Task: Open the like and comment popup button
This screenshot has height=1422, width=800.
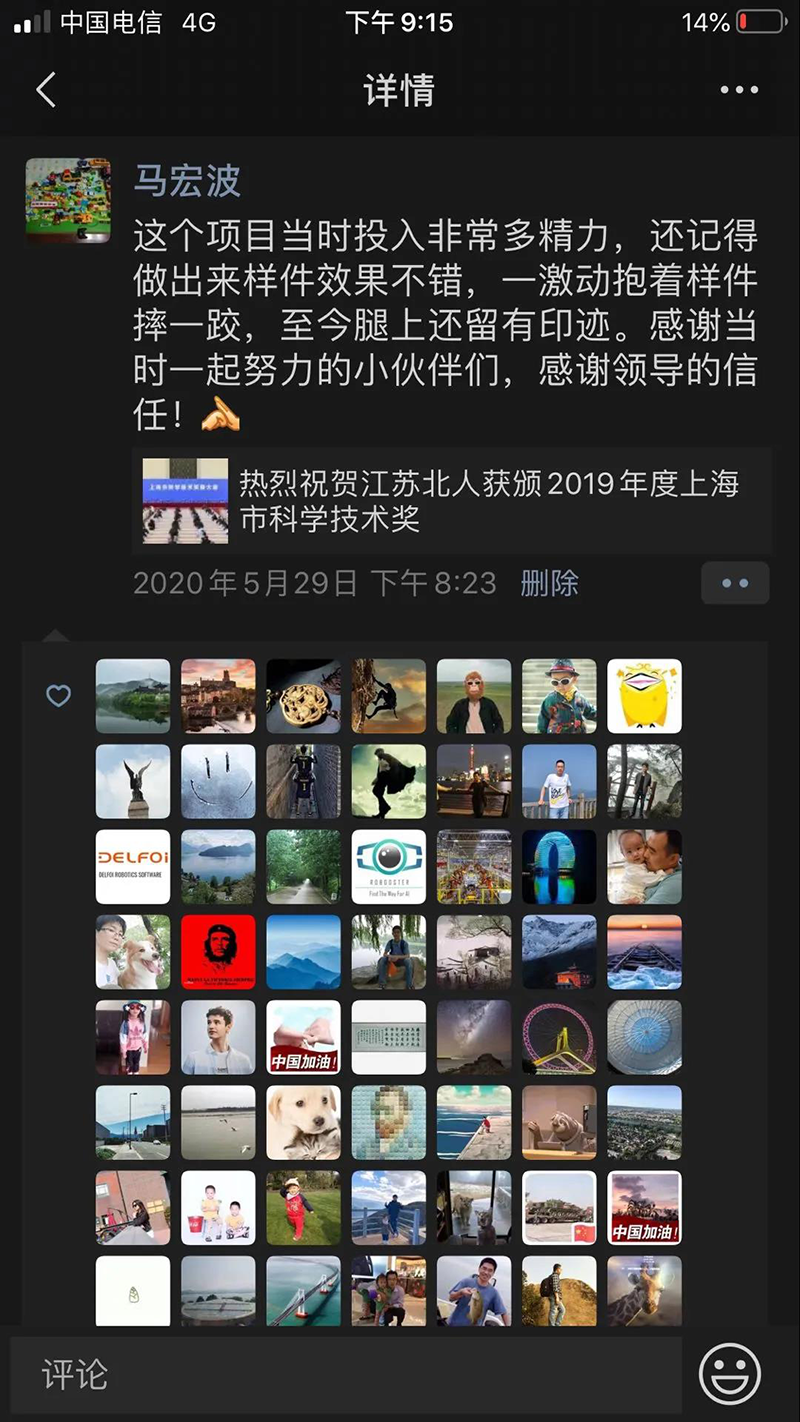Action: (735, 584)
